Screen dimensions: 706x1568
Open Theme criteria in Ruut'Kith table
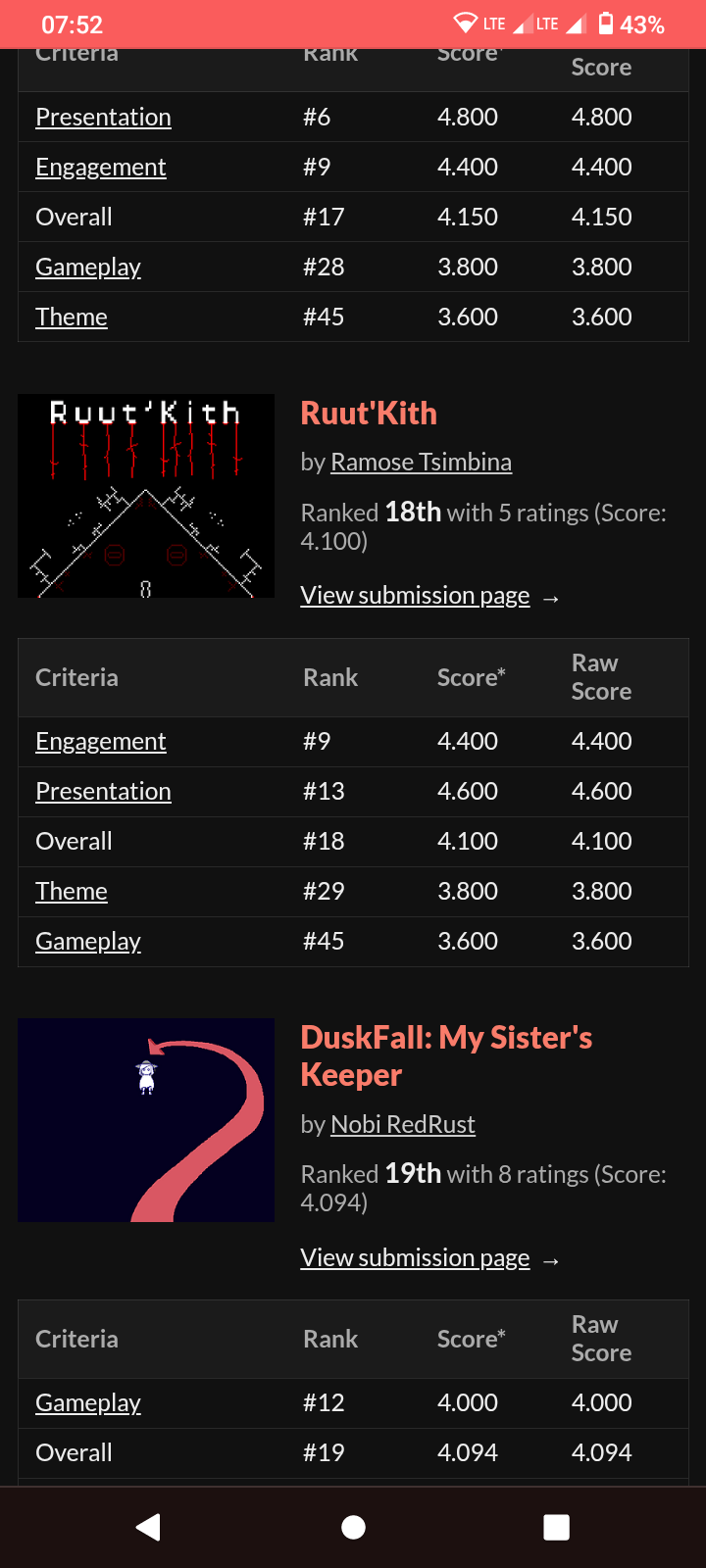(72, 892)
